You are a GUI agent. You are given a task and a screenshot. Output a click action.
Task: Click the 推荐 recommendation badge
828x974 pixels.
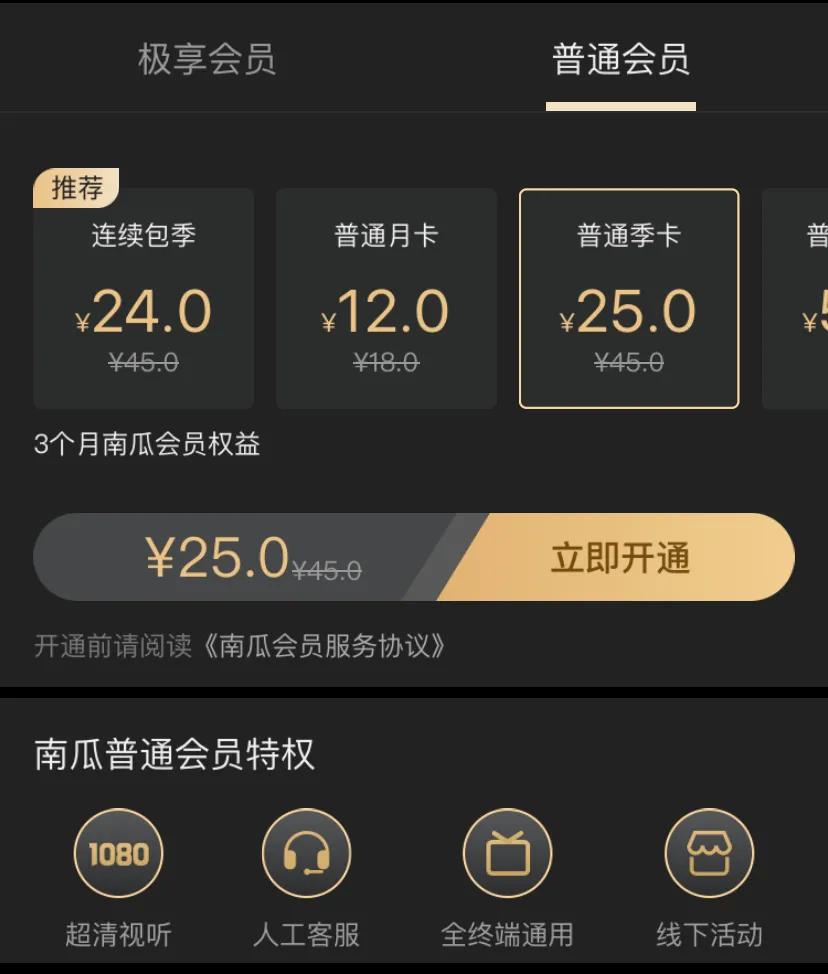tap(79, 186)
